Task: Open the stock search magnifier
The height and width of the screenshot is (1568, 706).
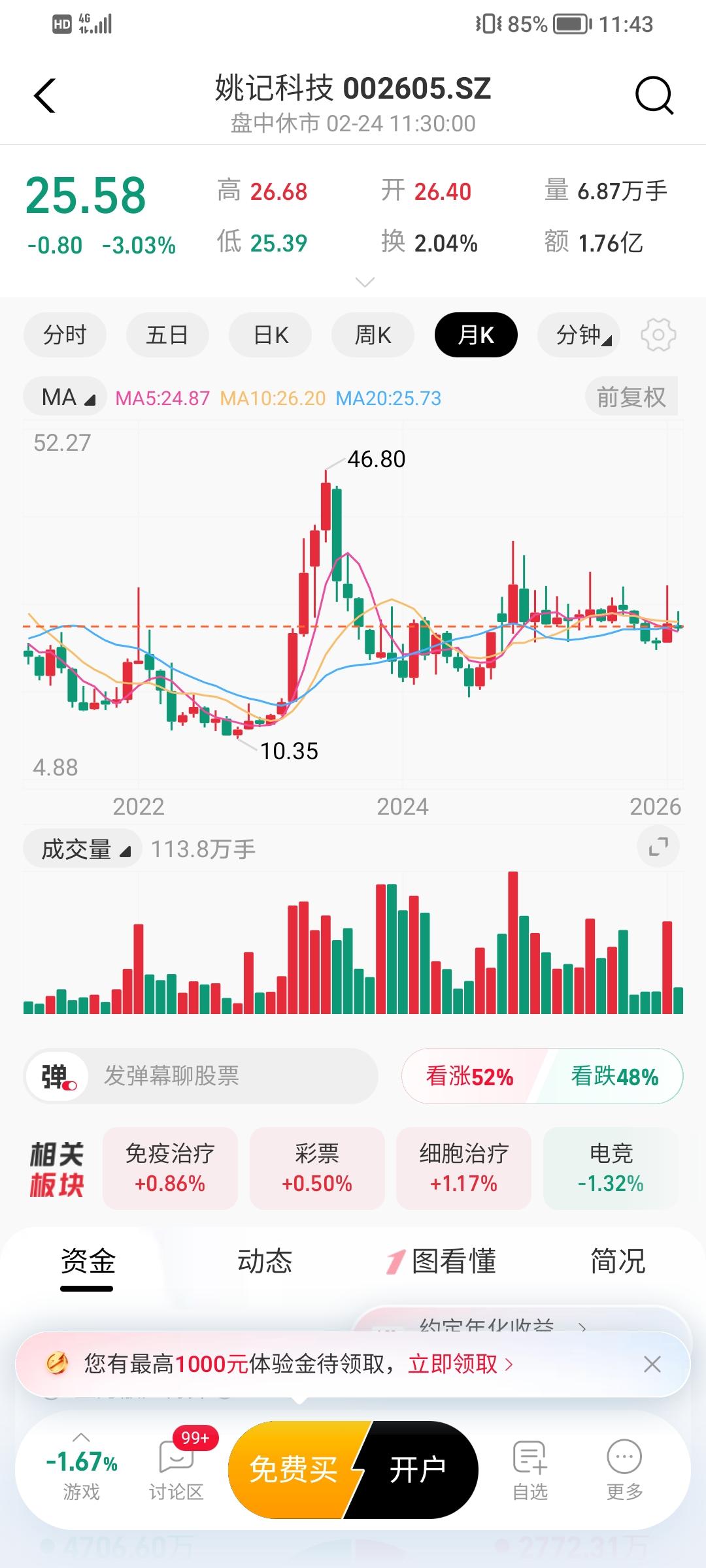Action: (654, 96)
